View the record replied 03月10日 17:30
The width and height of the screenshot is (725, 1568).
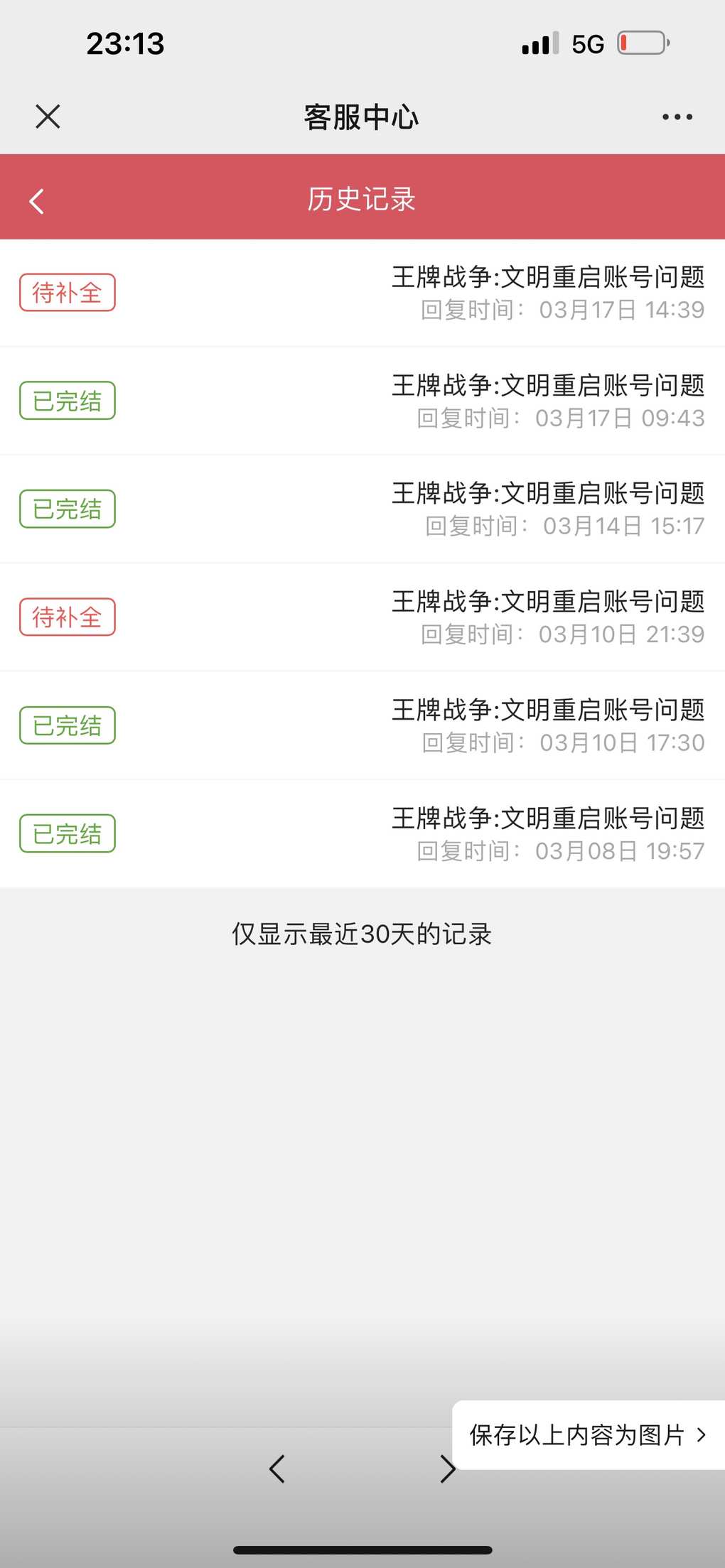362,725
